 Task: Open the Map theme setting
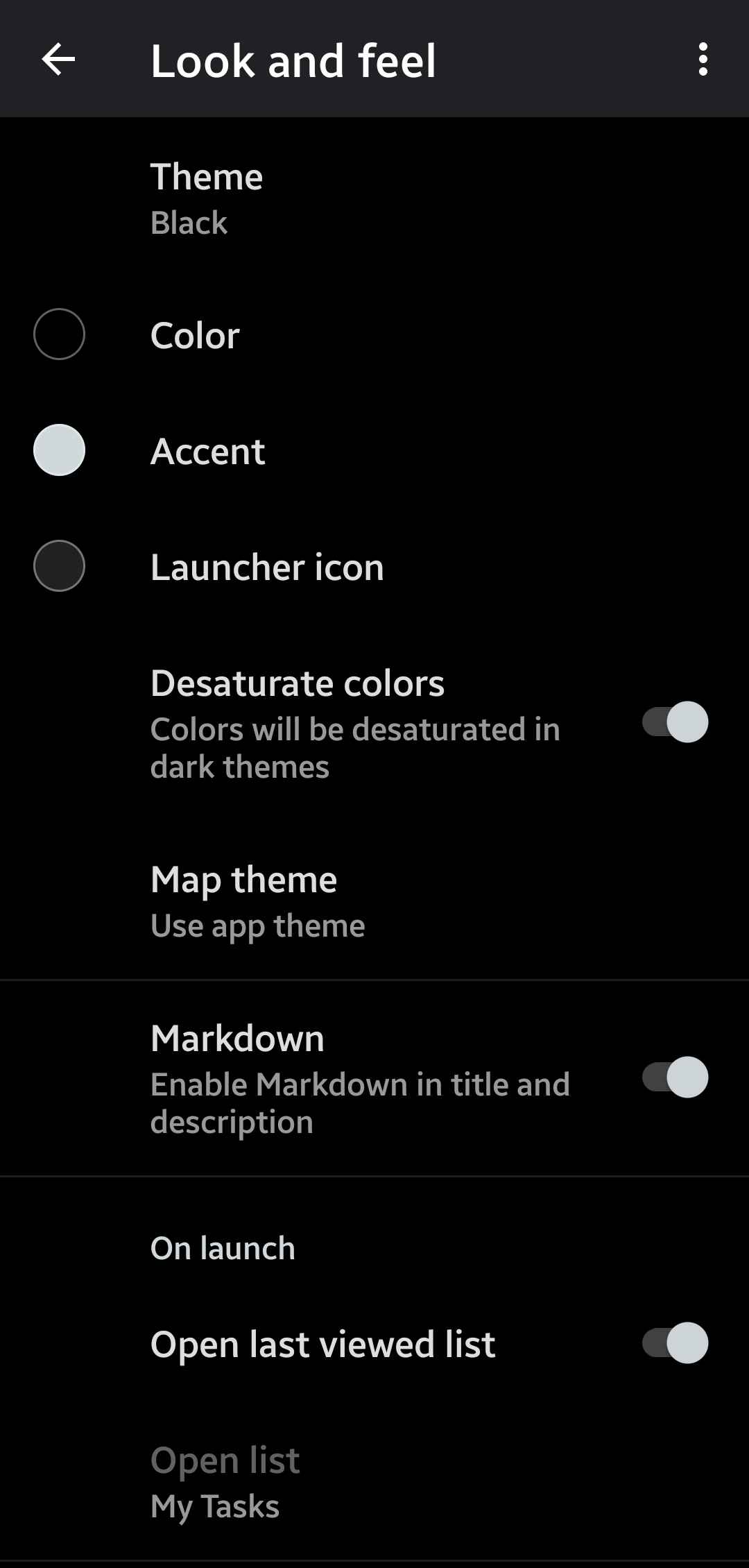tap(374, 901)
